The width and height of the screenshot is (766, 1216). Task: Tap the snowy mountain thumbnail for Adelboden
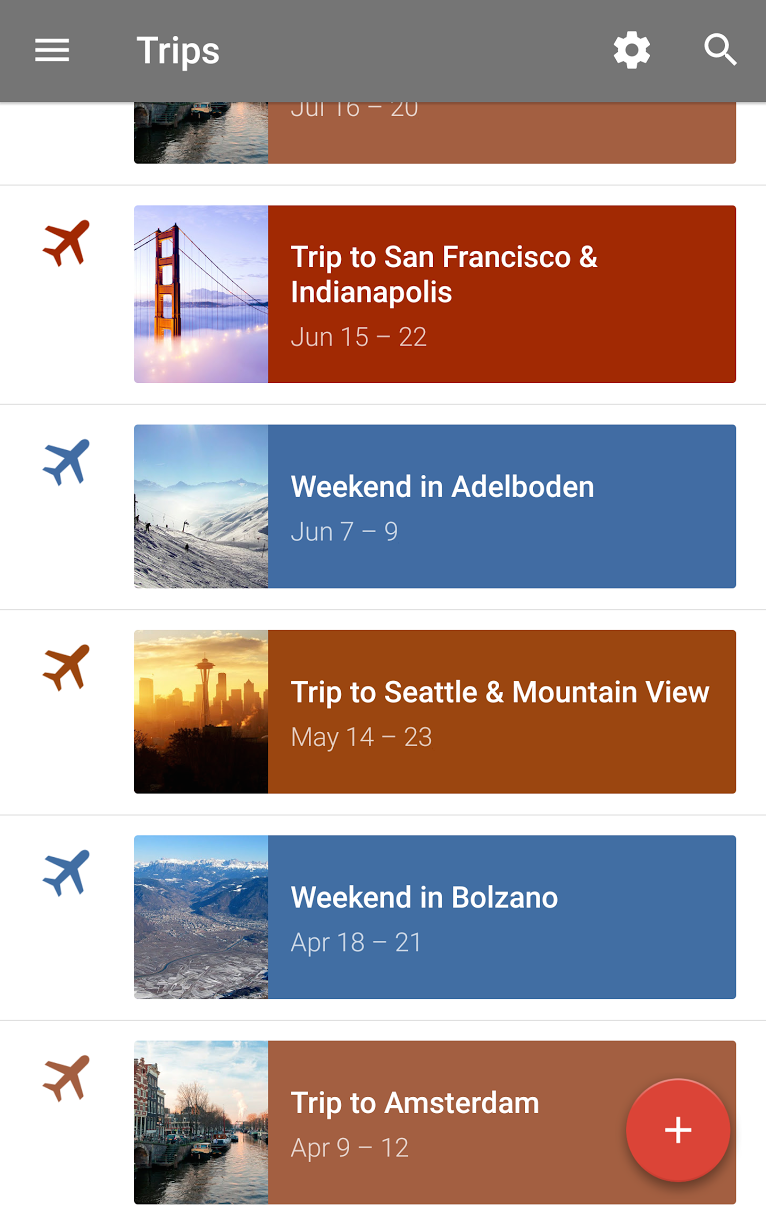200,505
